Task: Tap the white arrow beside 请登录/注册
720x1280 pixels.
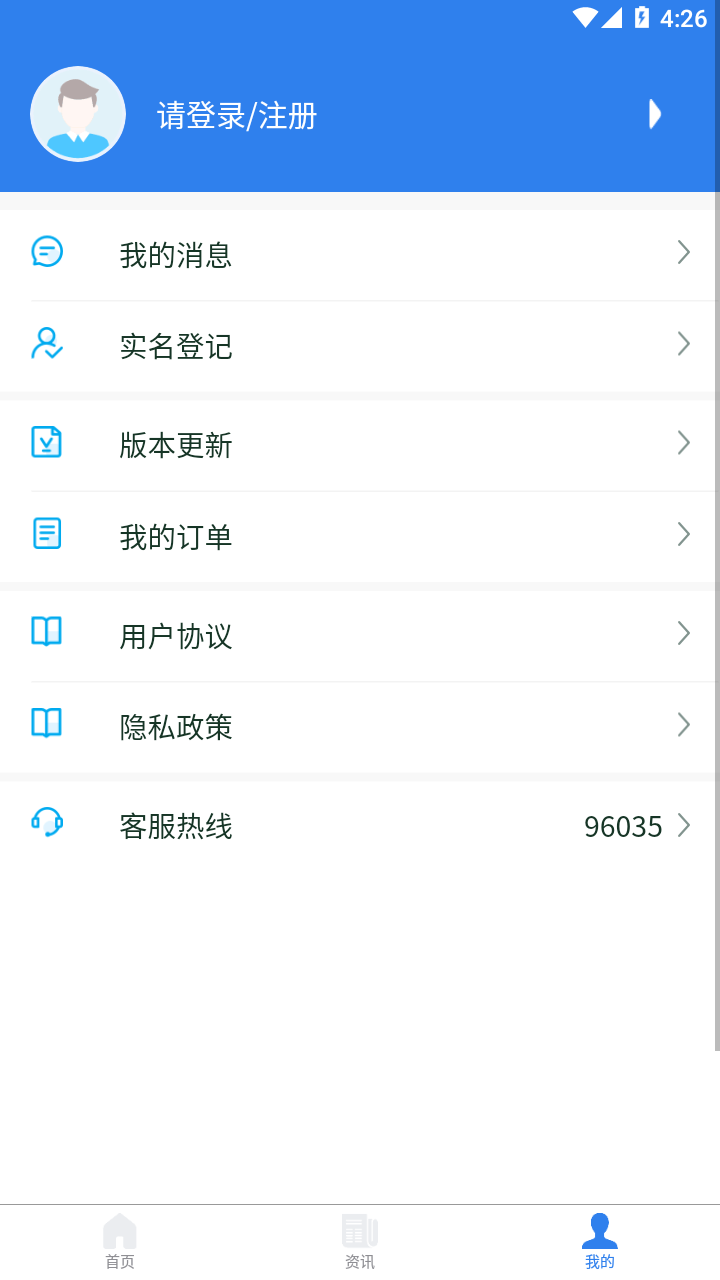Action: click(655, 113)
